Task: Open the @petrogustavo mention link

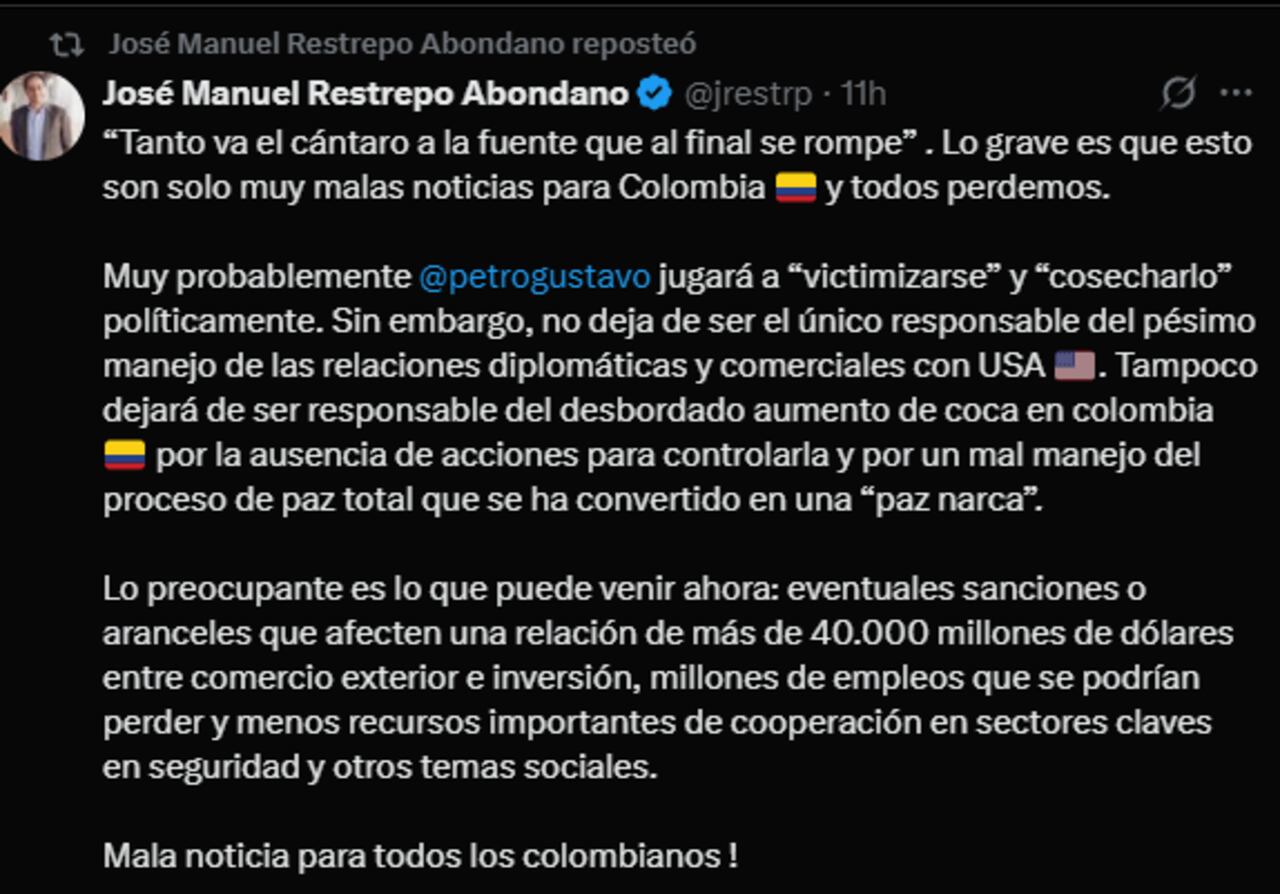Action: click(535, 277)
